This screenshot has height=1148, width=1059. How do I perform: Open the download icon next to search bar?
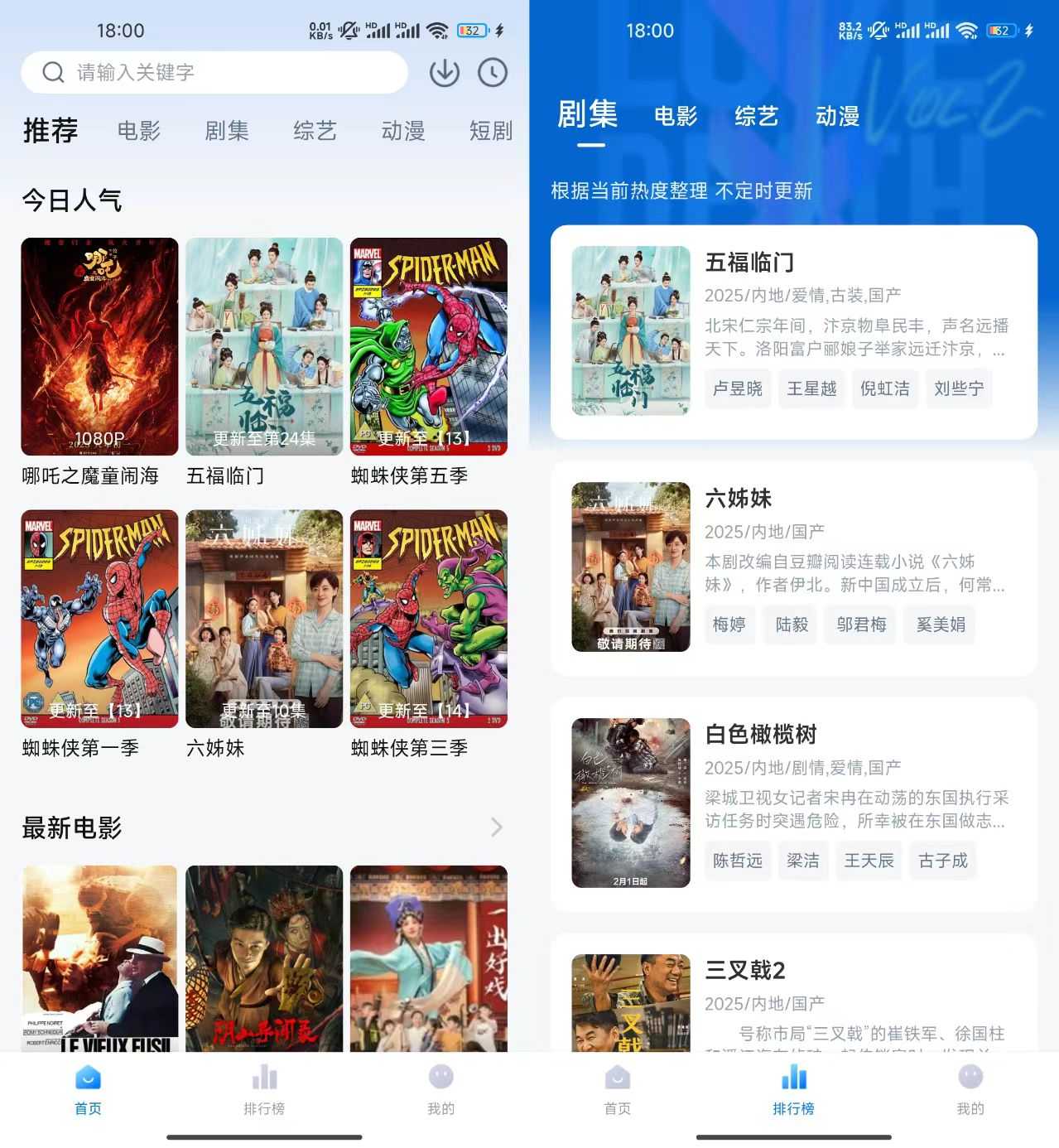[445, 73]
